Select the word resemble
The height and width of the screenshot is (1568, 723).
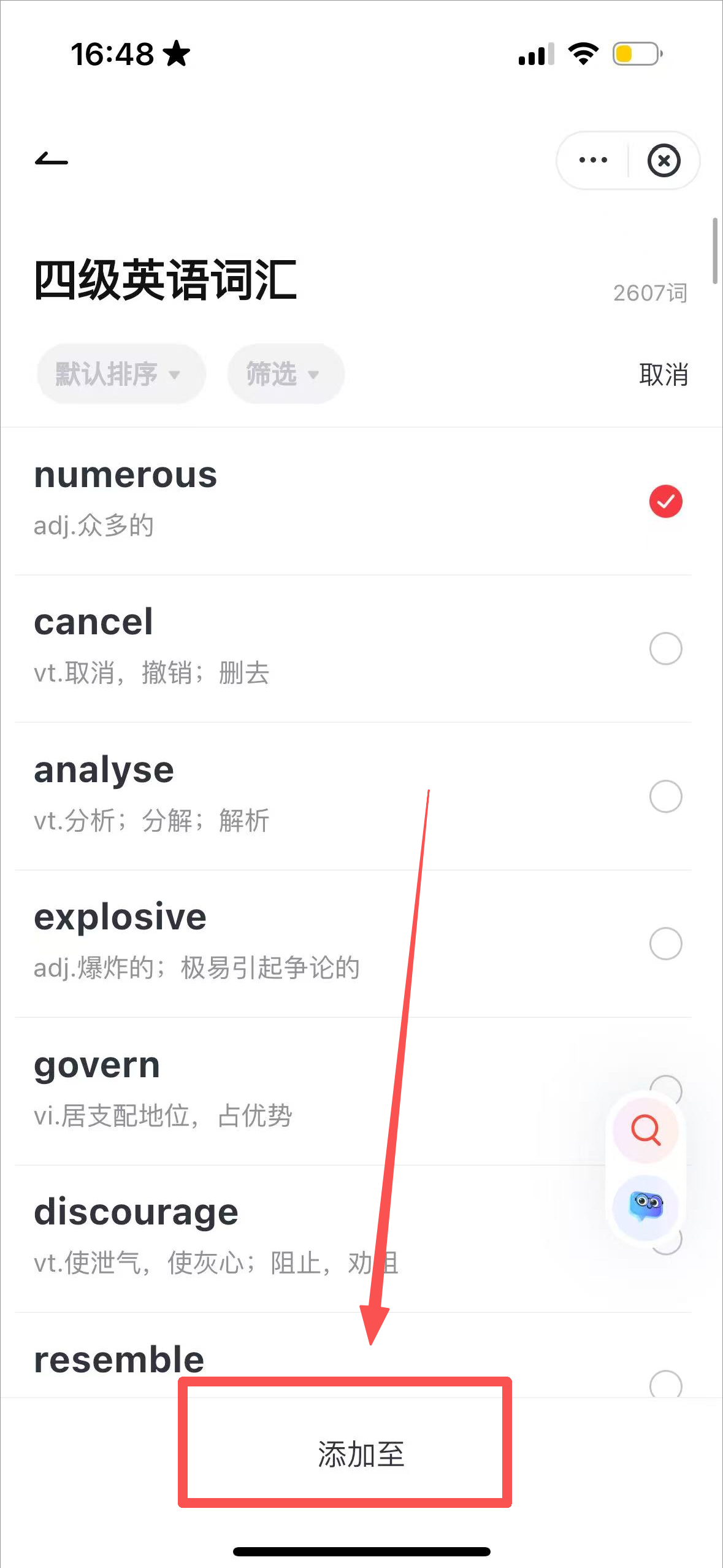click(665, 1384)
